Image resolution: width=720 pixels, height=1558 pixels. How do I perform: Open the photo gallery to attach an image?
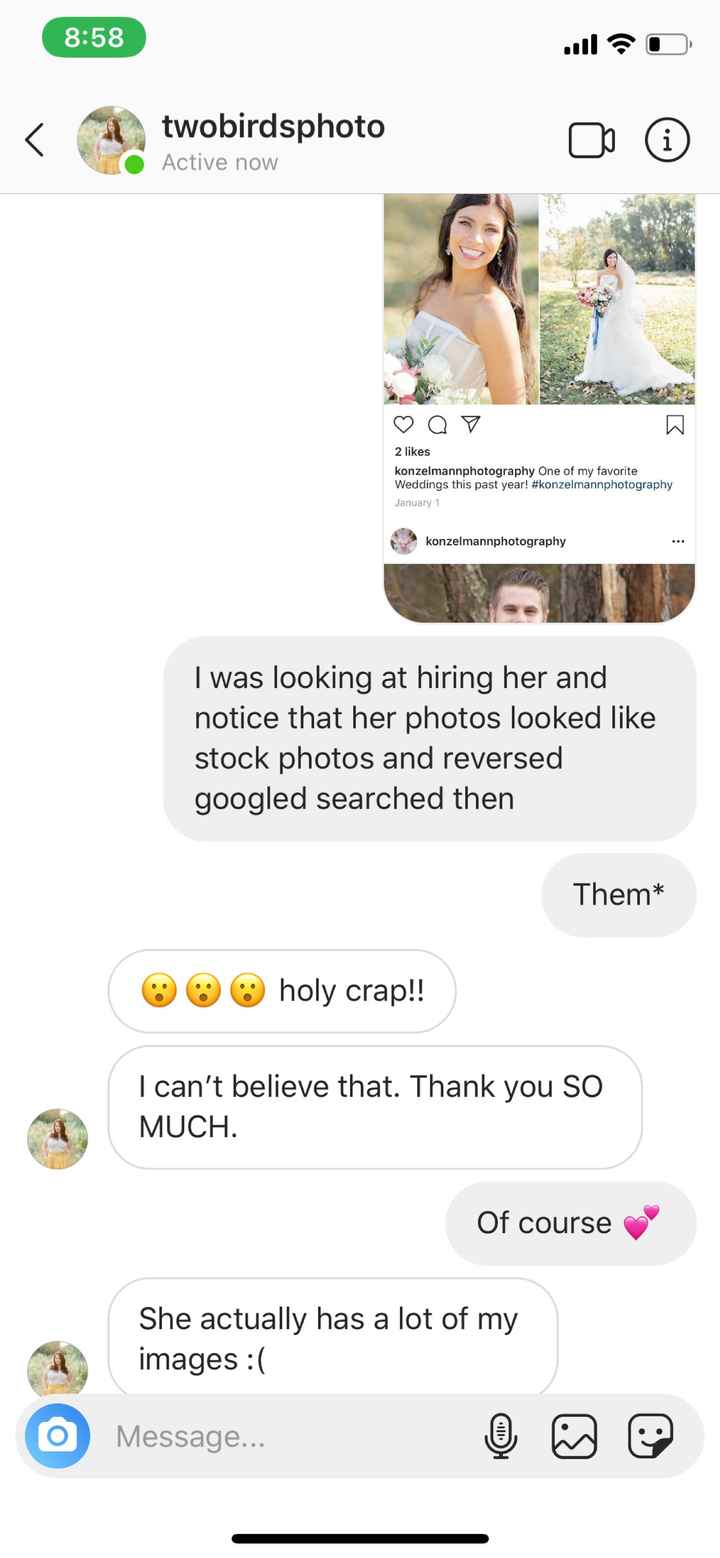pyautogui.click(x=574, y=1436)
